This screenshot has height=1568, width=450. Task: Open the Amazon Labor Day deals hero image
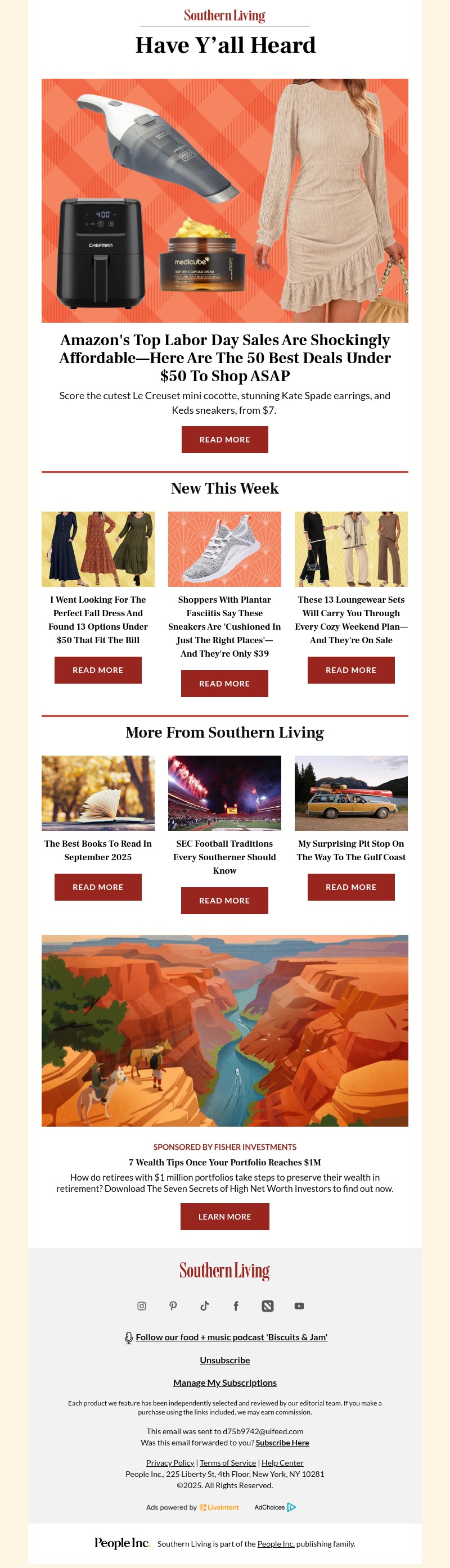coord(224,200)
